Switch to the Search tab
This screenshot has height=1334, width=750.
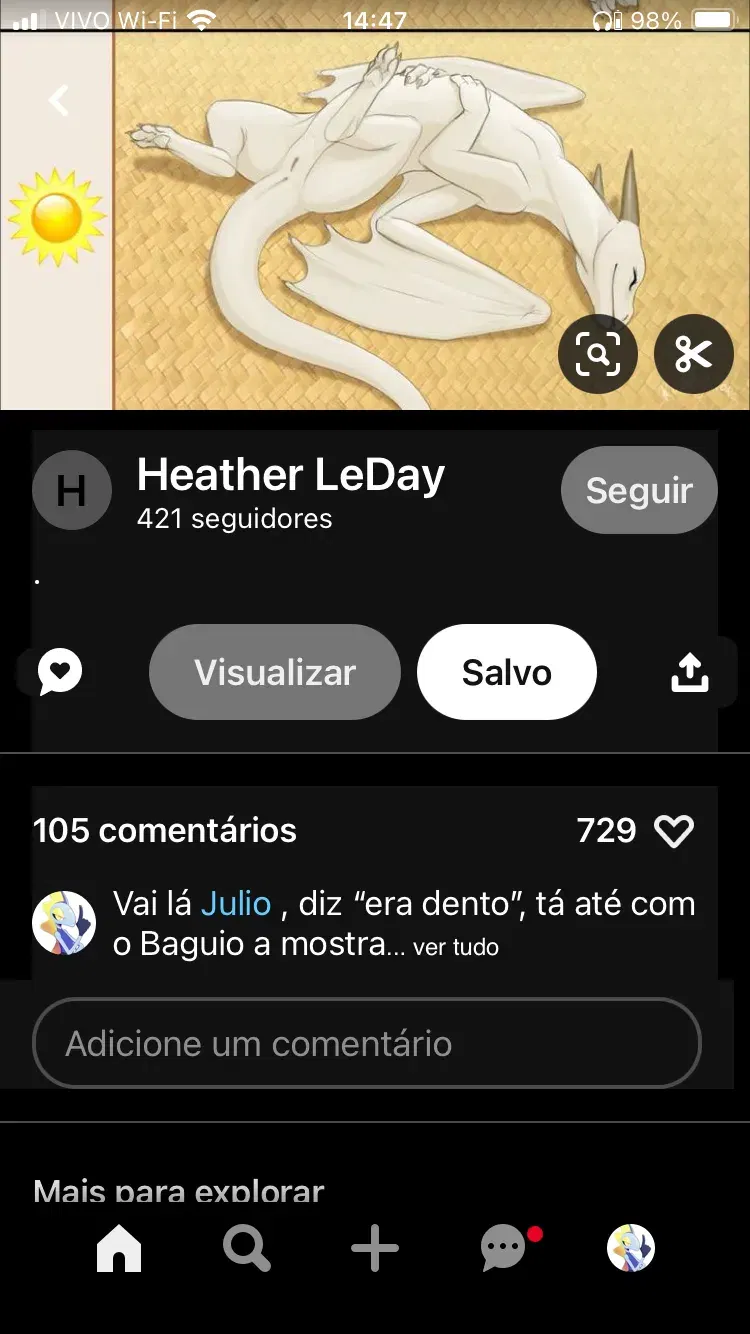click(x=246, y=1249)
